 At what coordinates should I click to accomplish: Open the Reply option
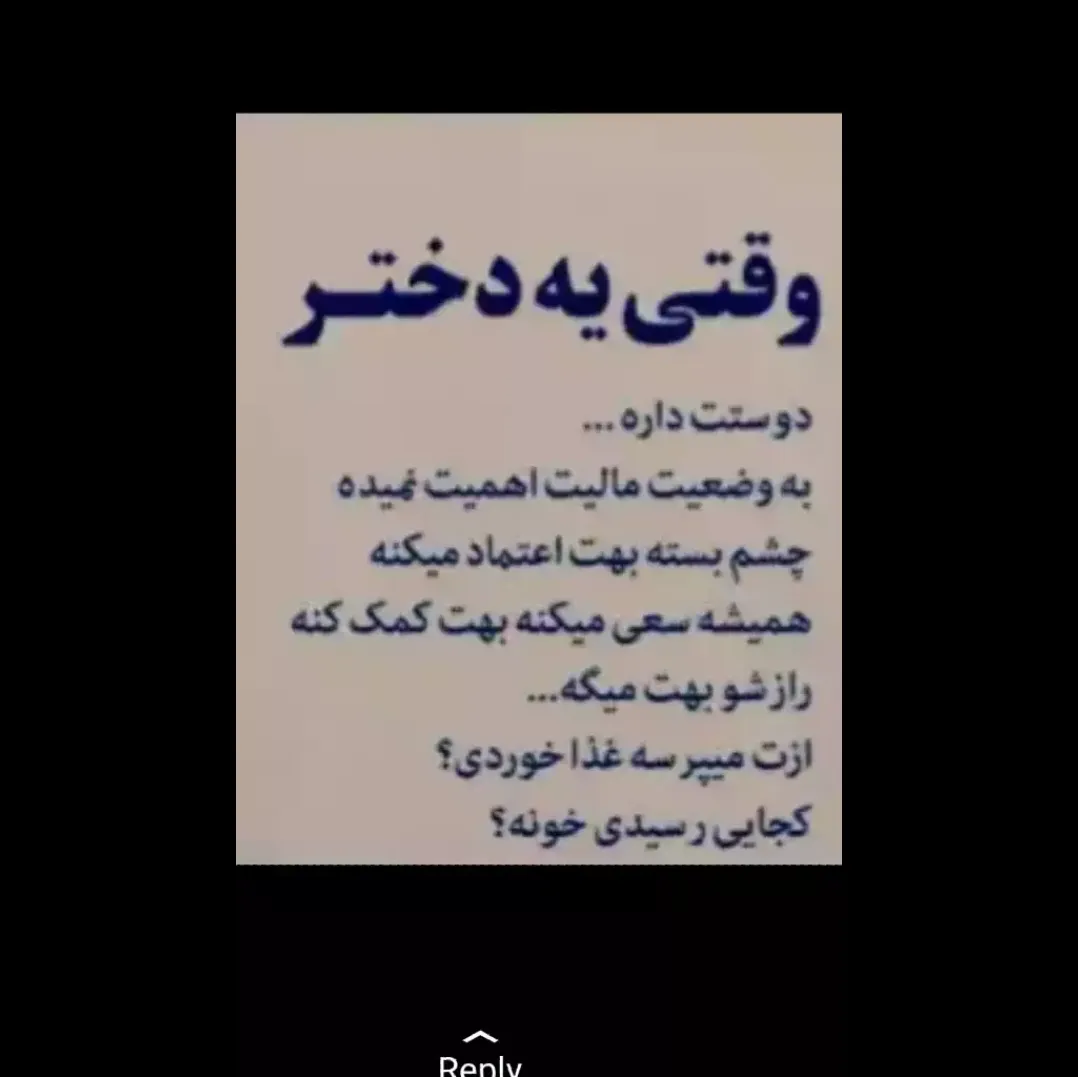pyautogui.click(x=480, y=1055)
